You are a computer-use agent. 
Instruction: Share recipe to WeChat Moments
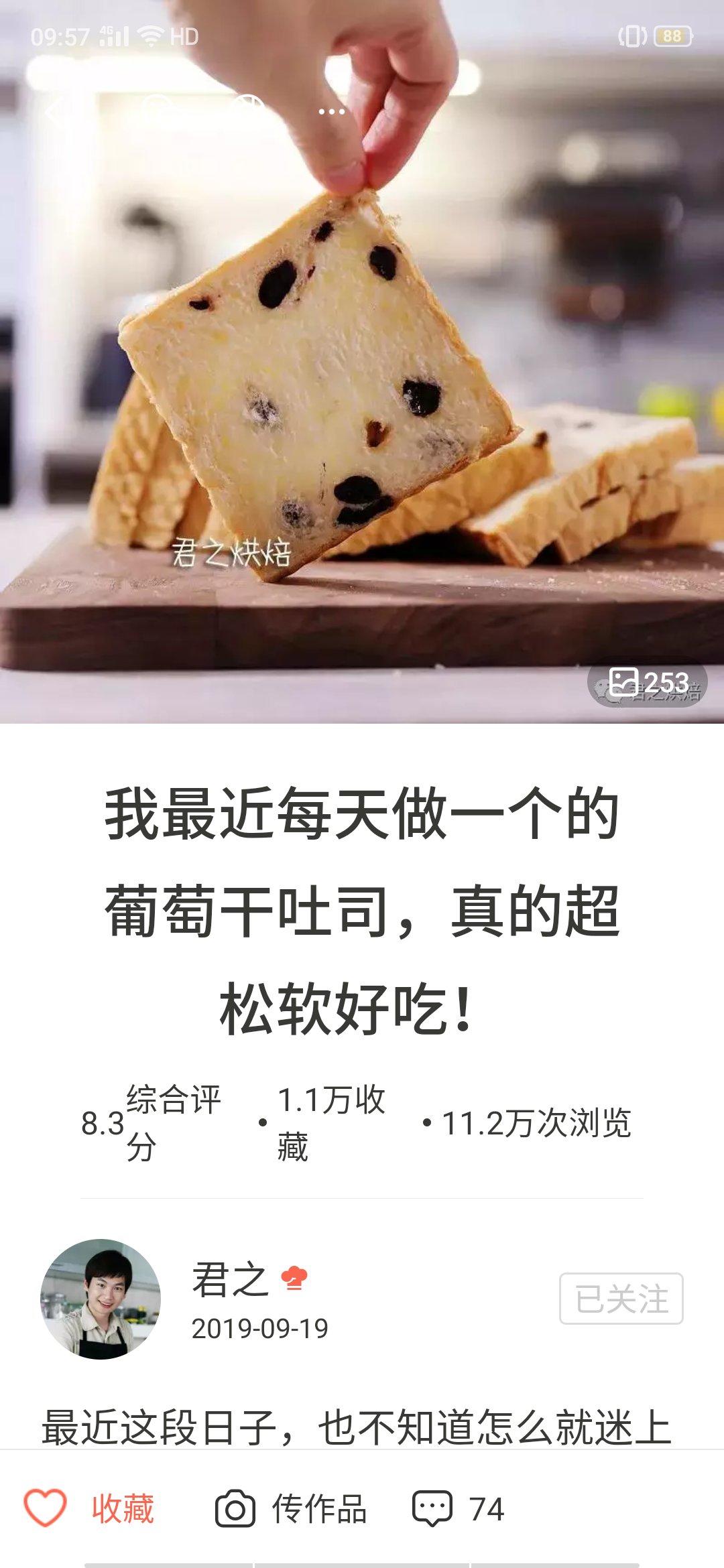[x=248, y=107]
